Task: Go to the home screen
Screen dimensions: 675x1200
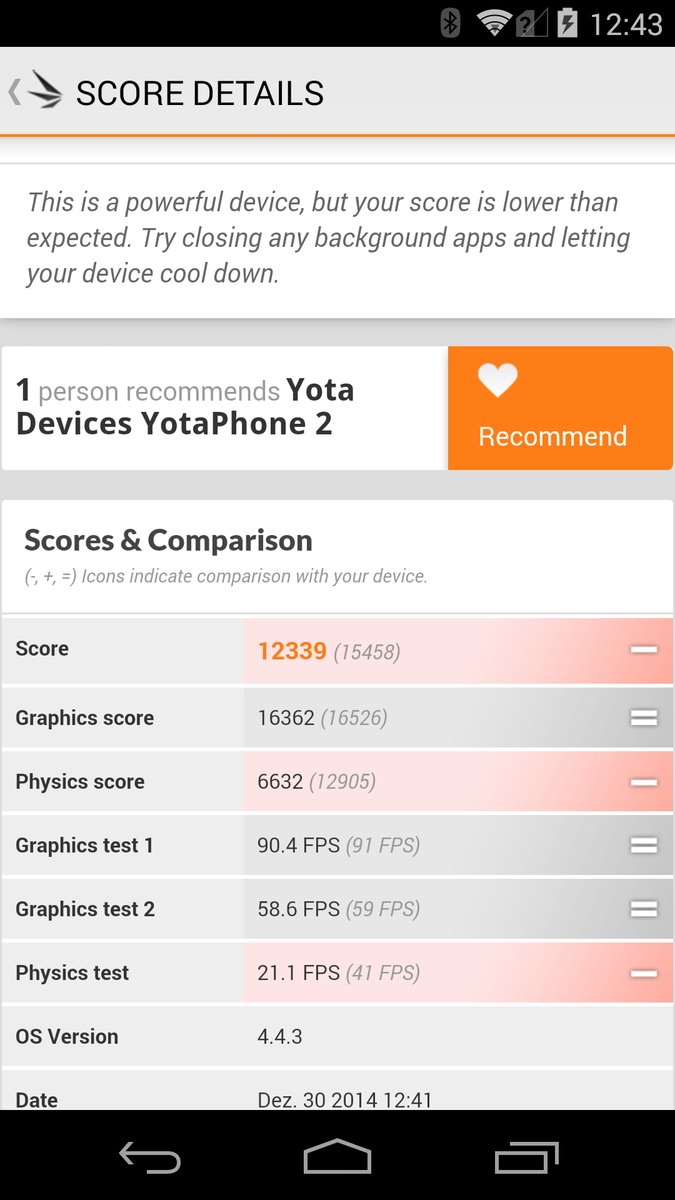Action: click(337, 1157)
